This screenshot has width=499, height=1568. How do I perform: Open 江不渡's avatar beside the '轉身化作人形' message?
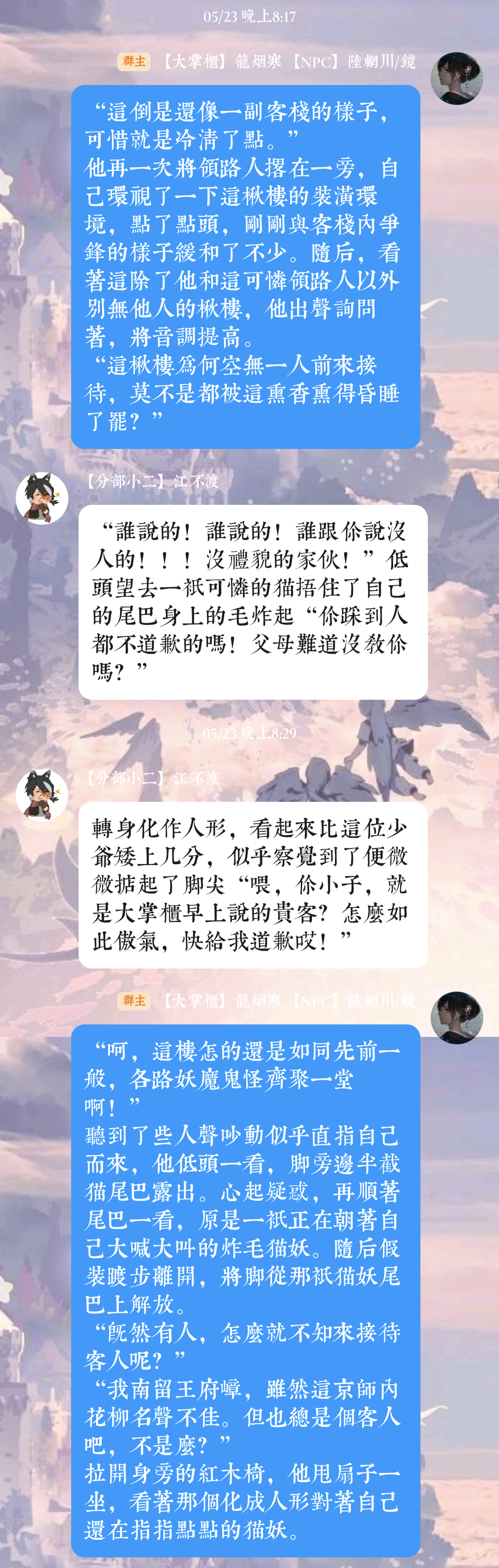pos(42,795)
